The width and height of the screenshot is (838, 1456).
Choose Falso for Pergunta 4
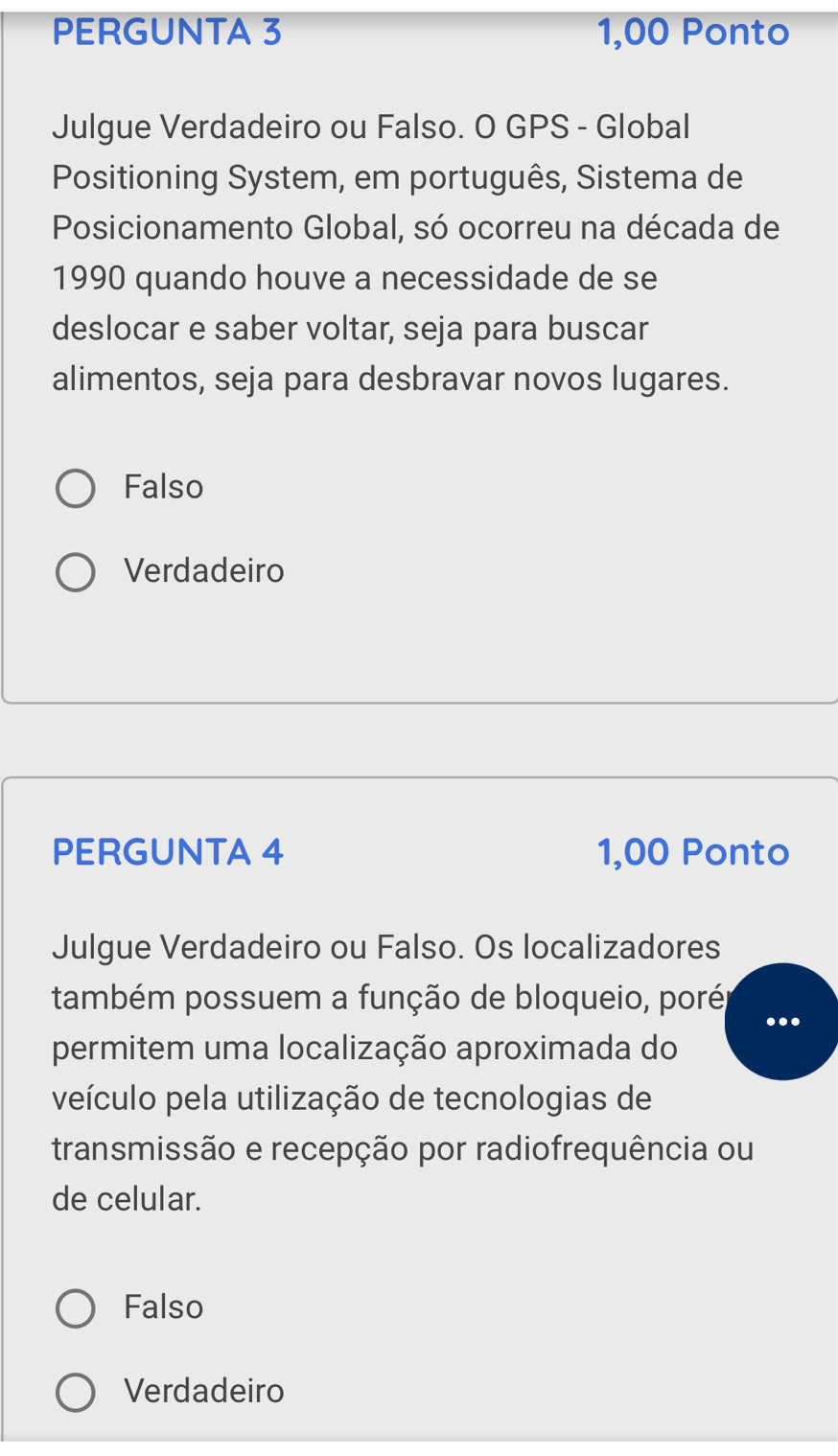pos(76,1308)
